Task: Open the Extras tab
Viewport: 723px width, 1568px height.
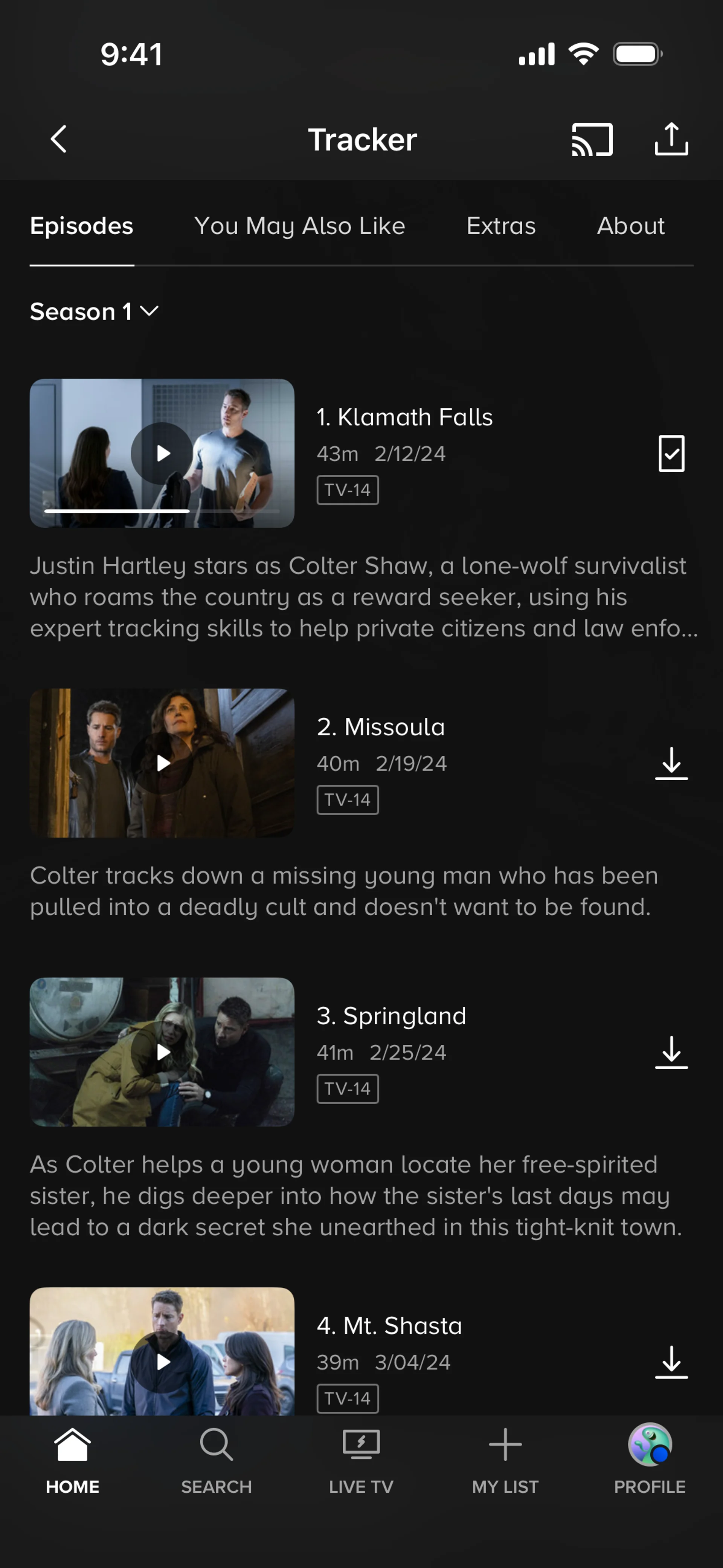Action: coord(501,226)
